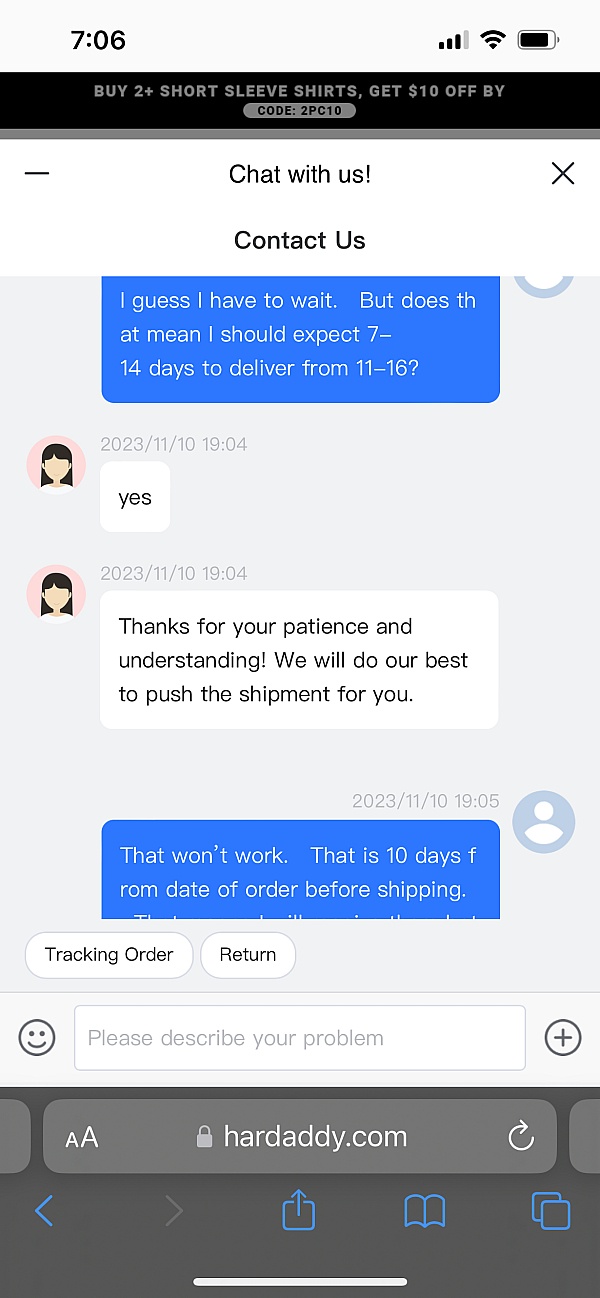
Task: Share this page from Safari toolbar
Action: 298,1212
